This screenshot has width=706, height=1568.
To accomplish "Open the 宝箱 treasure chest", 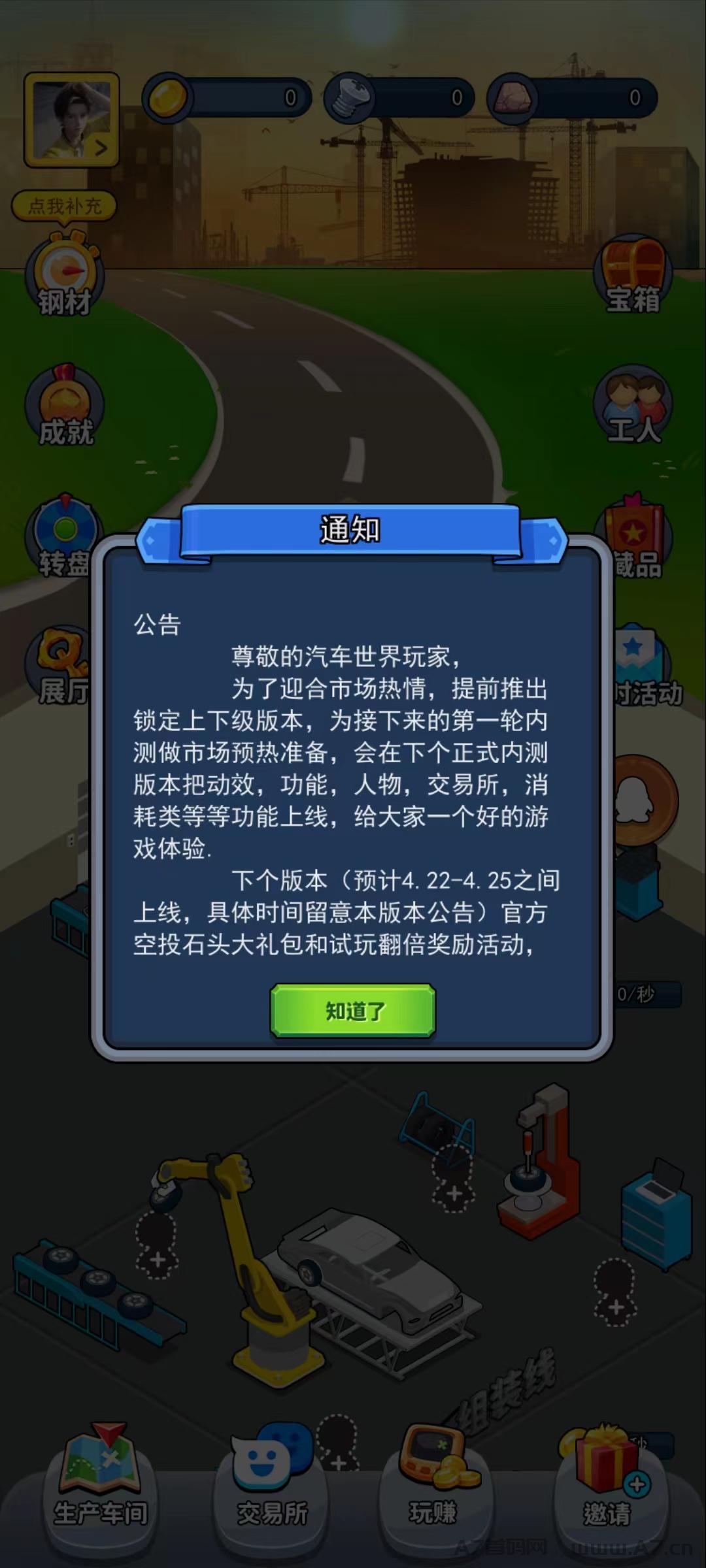I will tap(633, 276).
